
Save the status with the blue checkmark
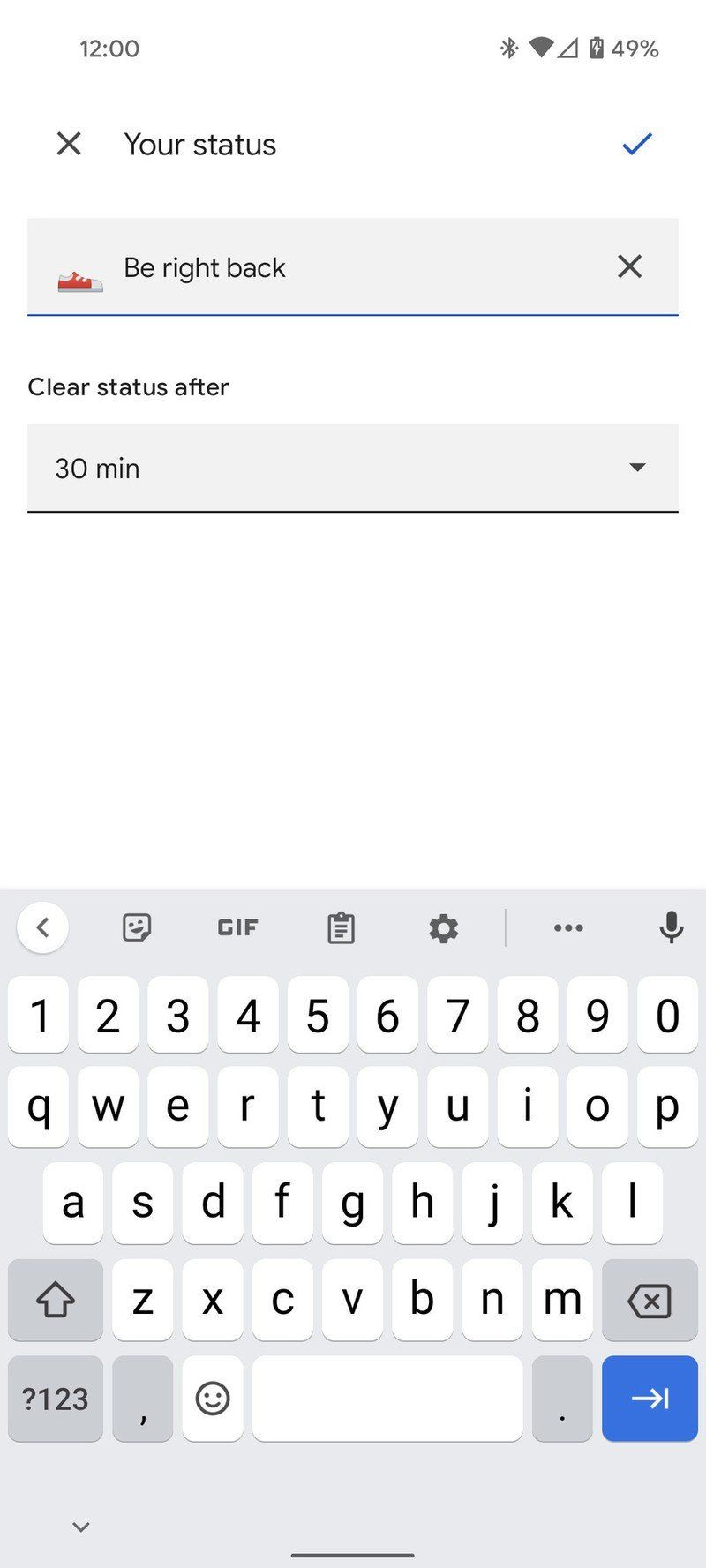(636, 144)
